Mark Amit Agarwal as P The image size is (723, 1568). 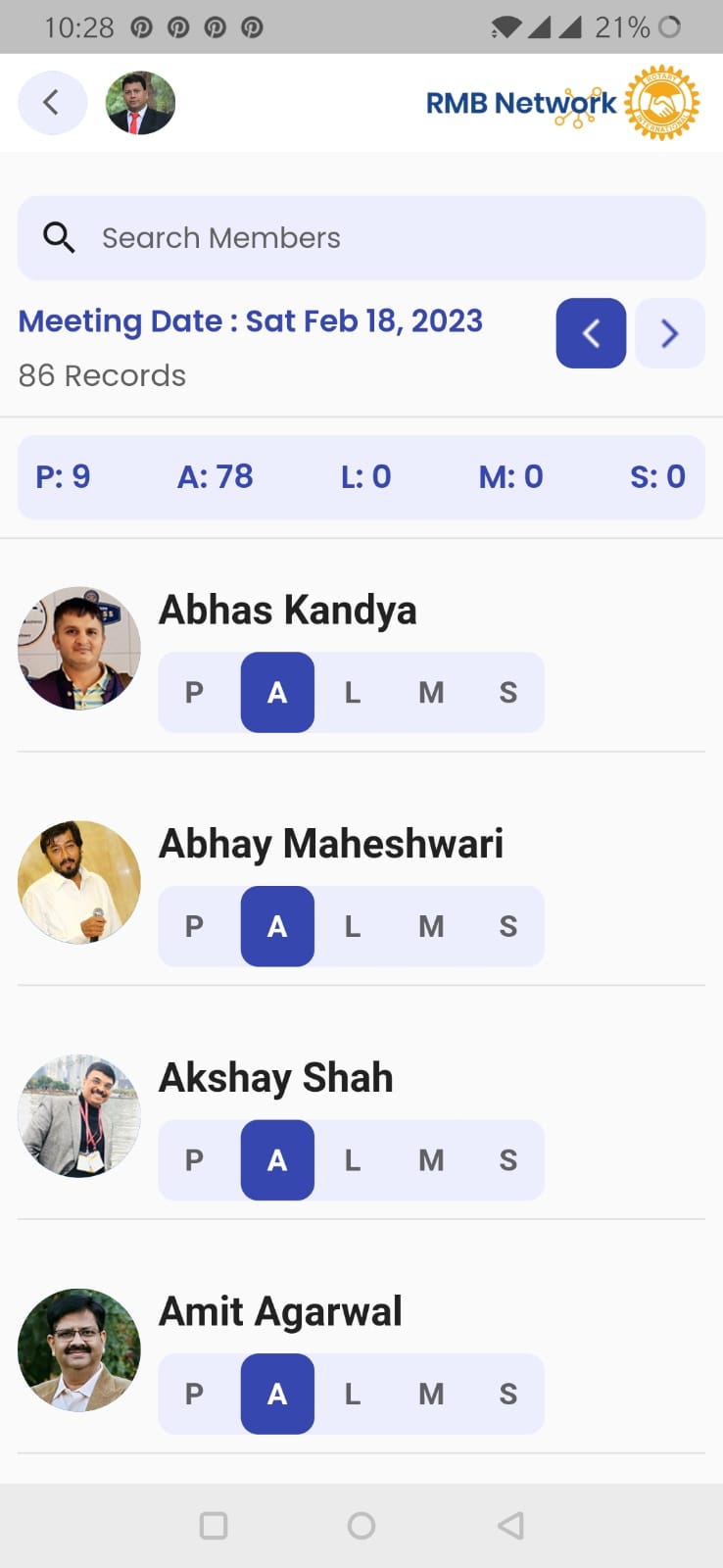[x=195, y=1394]
